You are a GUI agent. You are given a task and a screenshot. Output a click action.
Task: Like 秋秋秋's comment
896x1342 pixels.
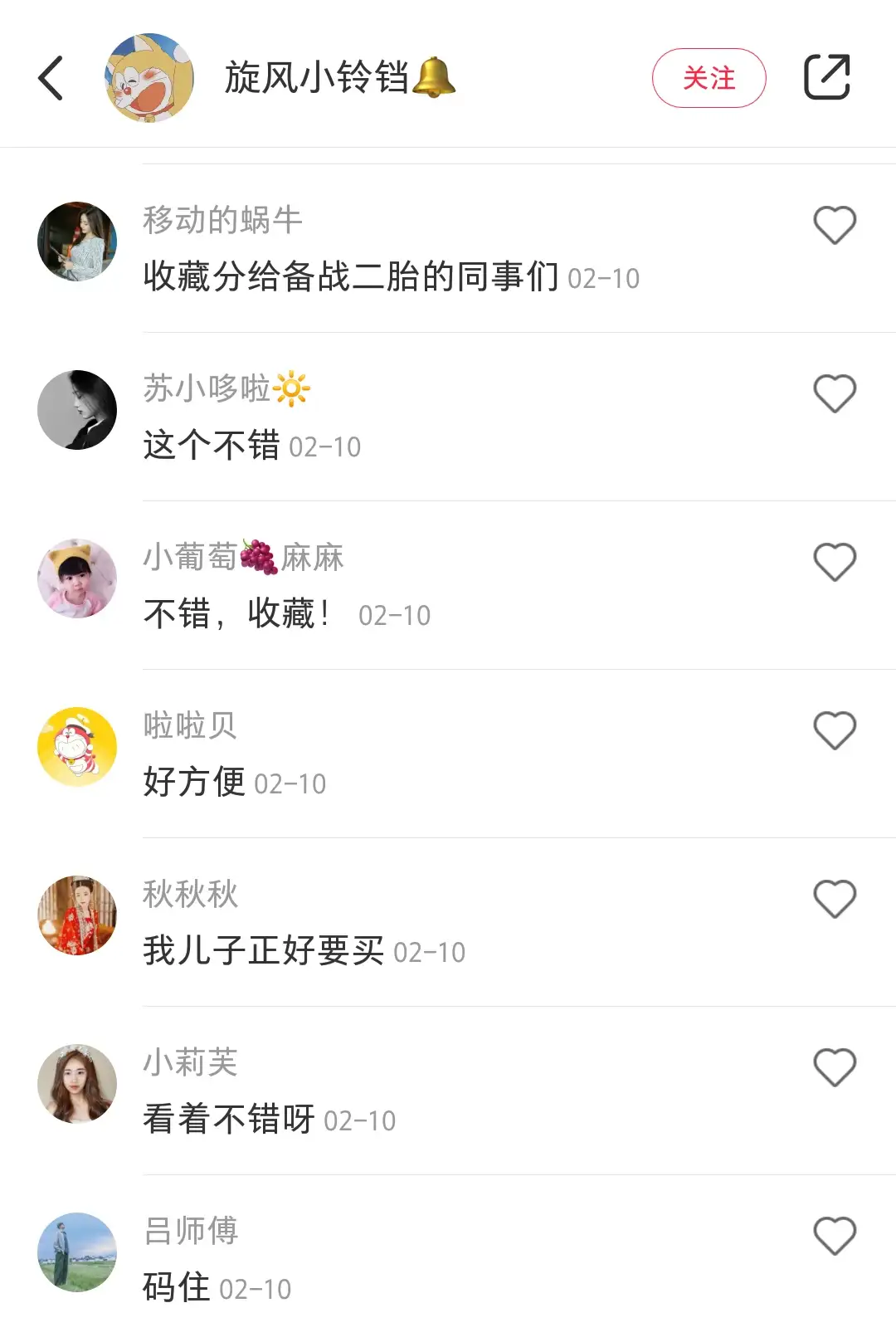tap(834, 899)
